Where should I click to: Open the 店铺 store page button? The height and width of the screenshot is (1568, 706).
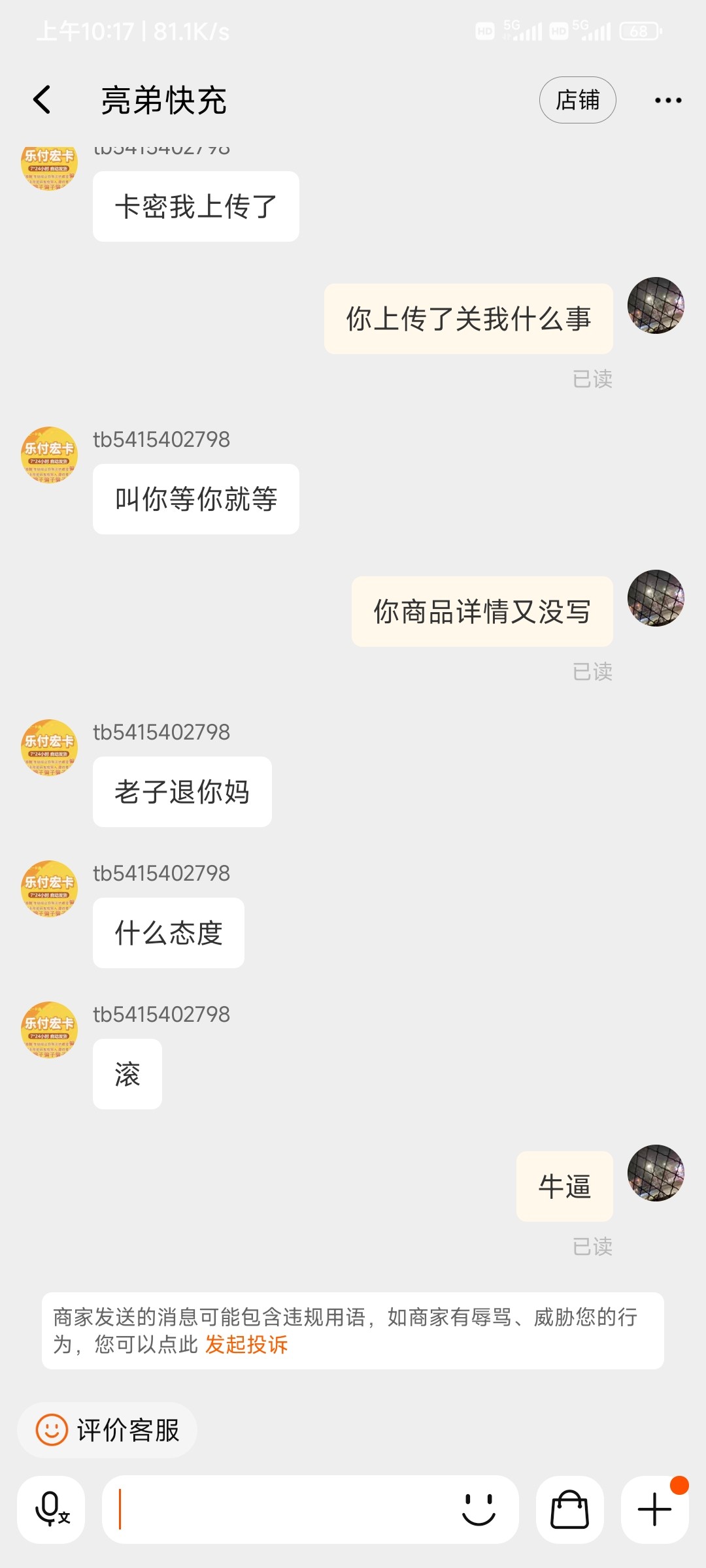click(578, 99)
